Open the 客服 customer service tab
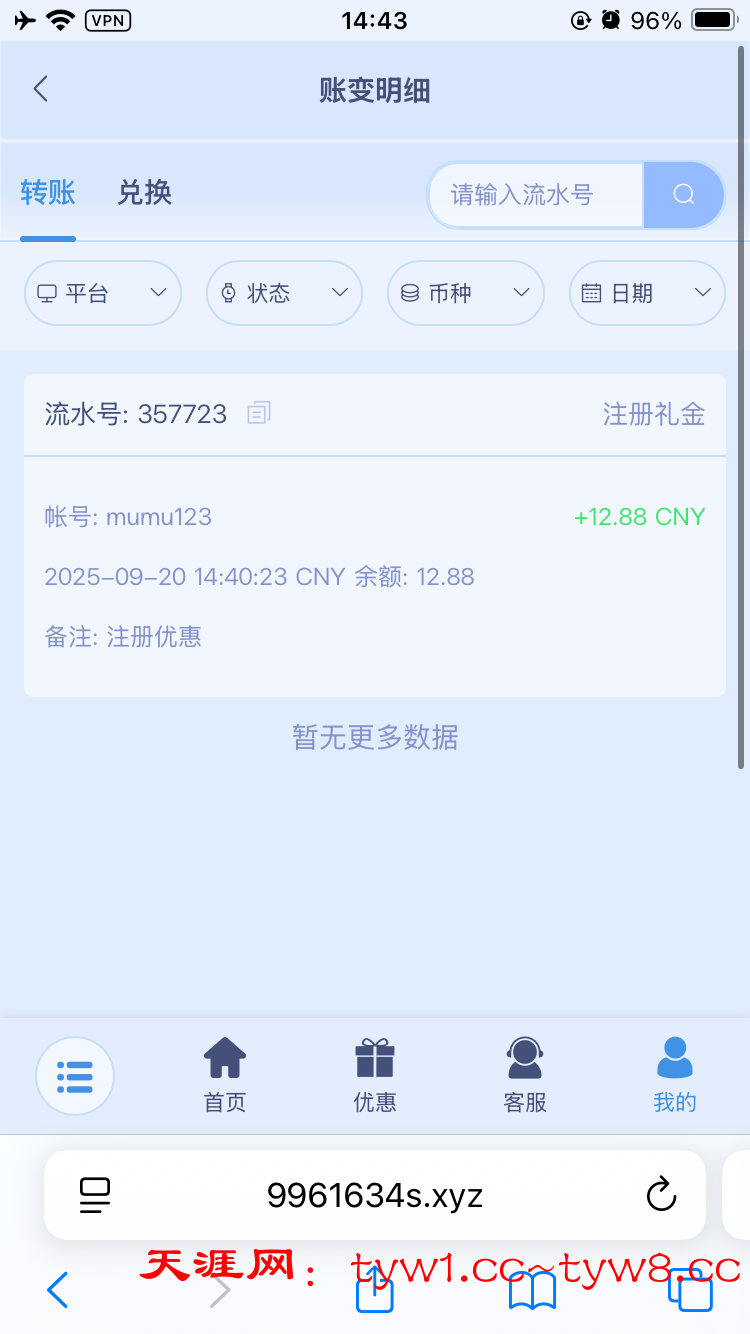This screenshot has width=750, height=1334. (525, 1076)
